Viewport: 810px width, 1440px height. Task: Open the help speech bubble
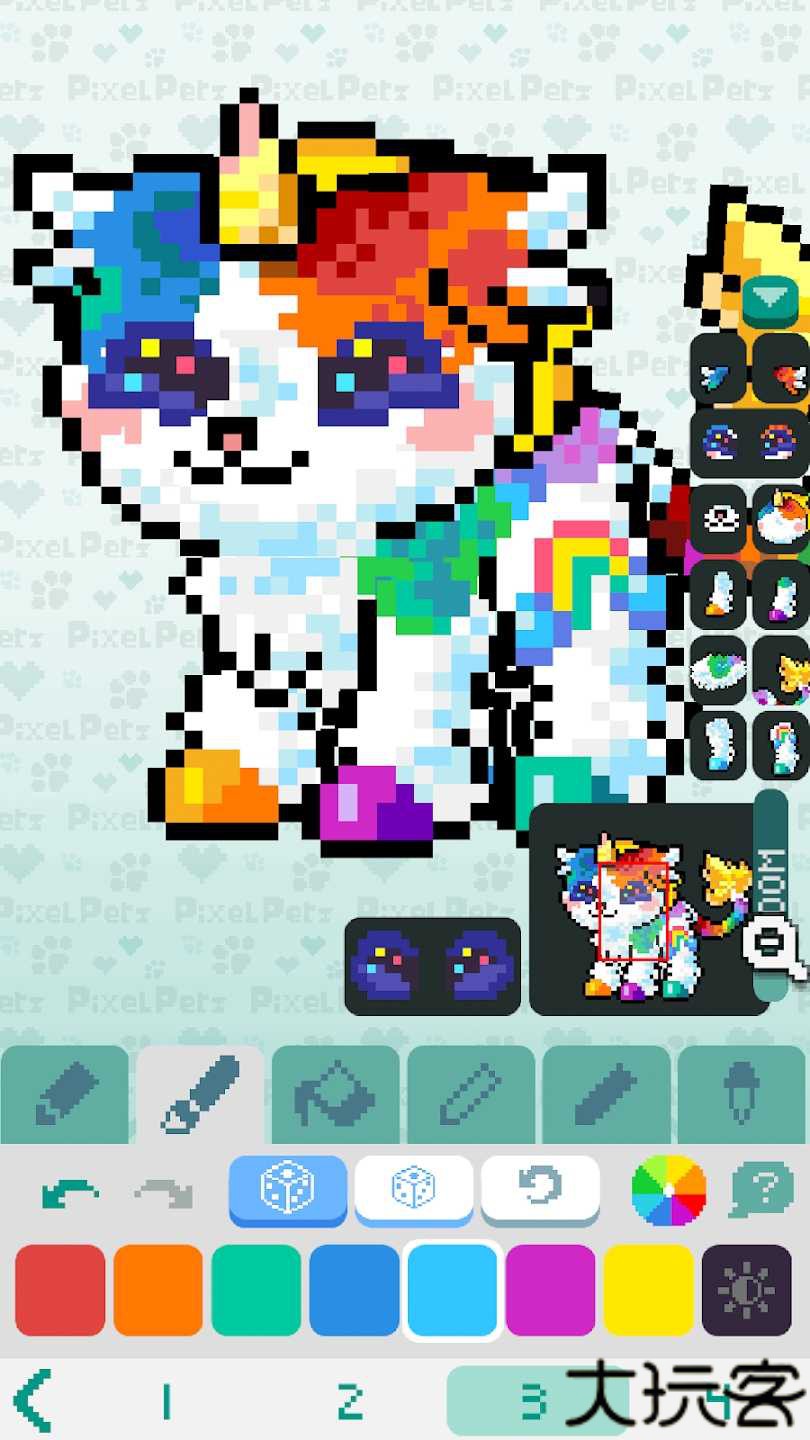pyautogui.click(x=763, y=1189)
